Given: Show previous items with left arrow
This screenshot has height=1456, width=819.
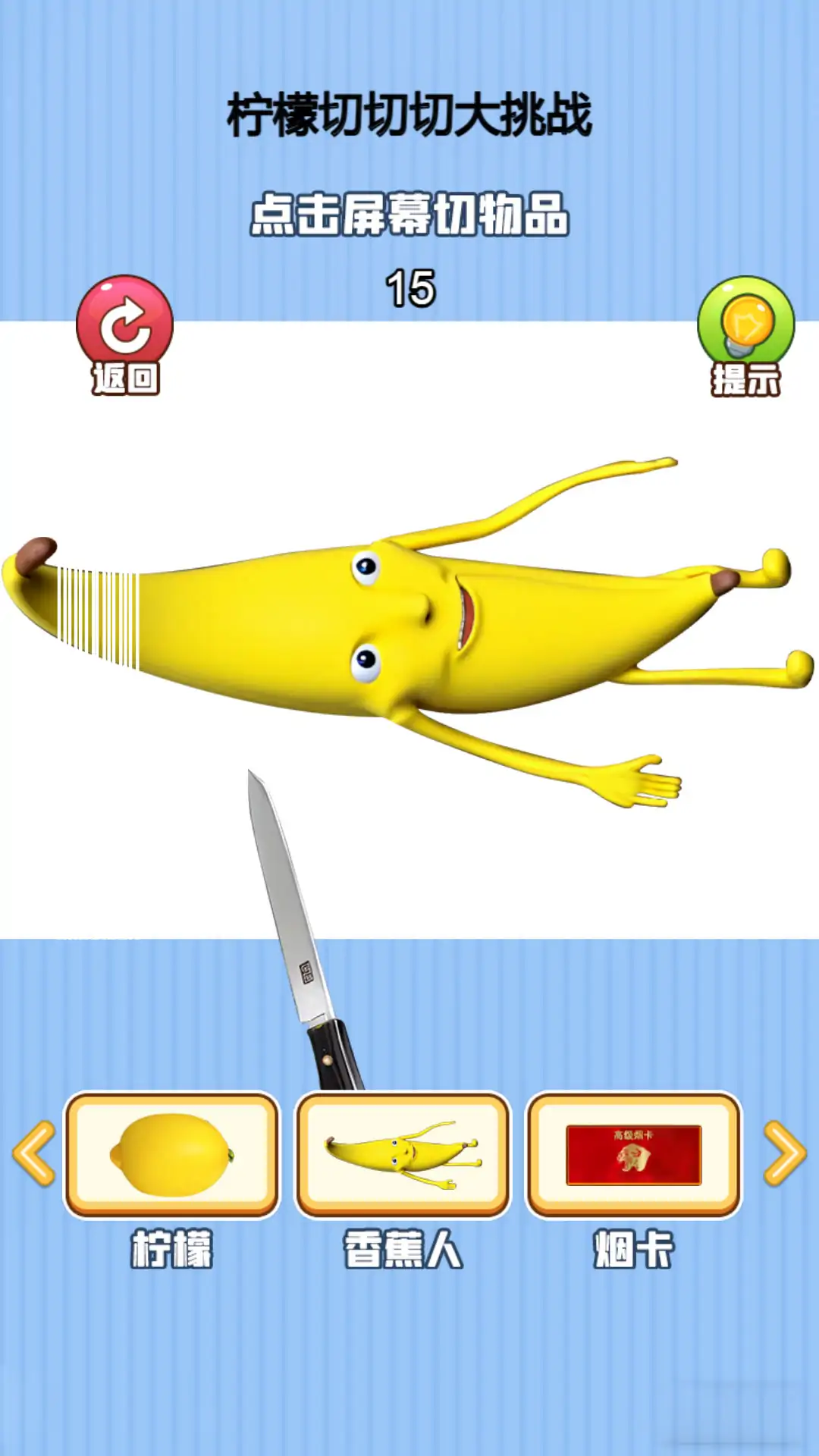Looking at the screenshot, I should click(34, 1153).
